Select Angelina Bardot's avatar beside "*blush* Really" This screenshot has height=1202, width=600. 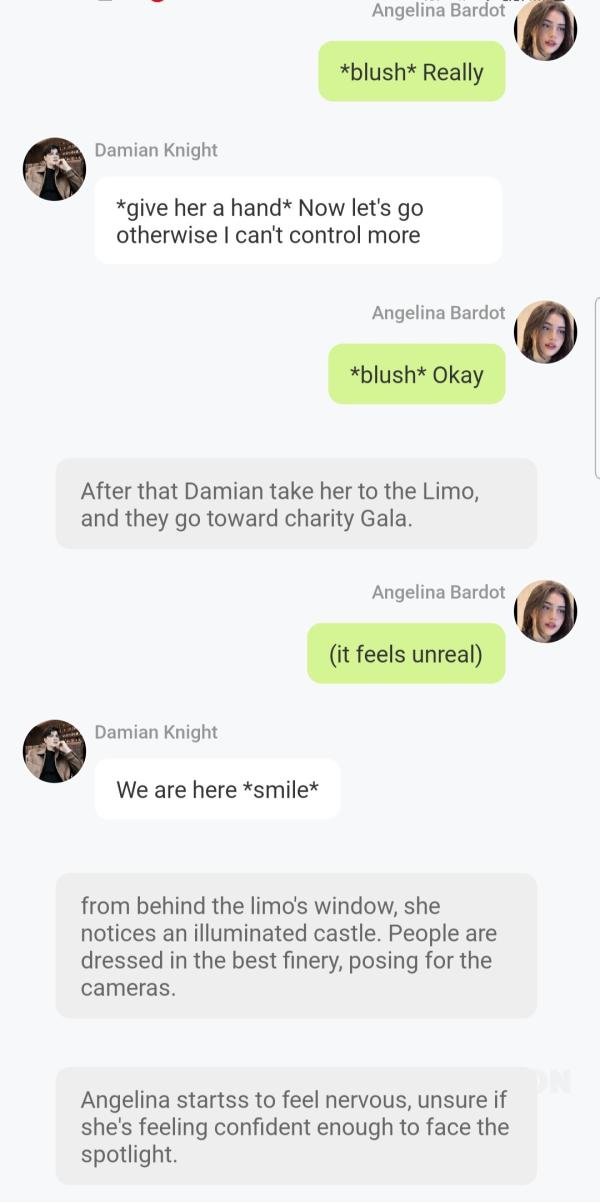pyautogui.click(x=545, y=30)
